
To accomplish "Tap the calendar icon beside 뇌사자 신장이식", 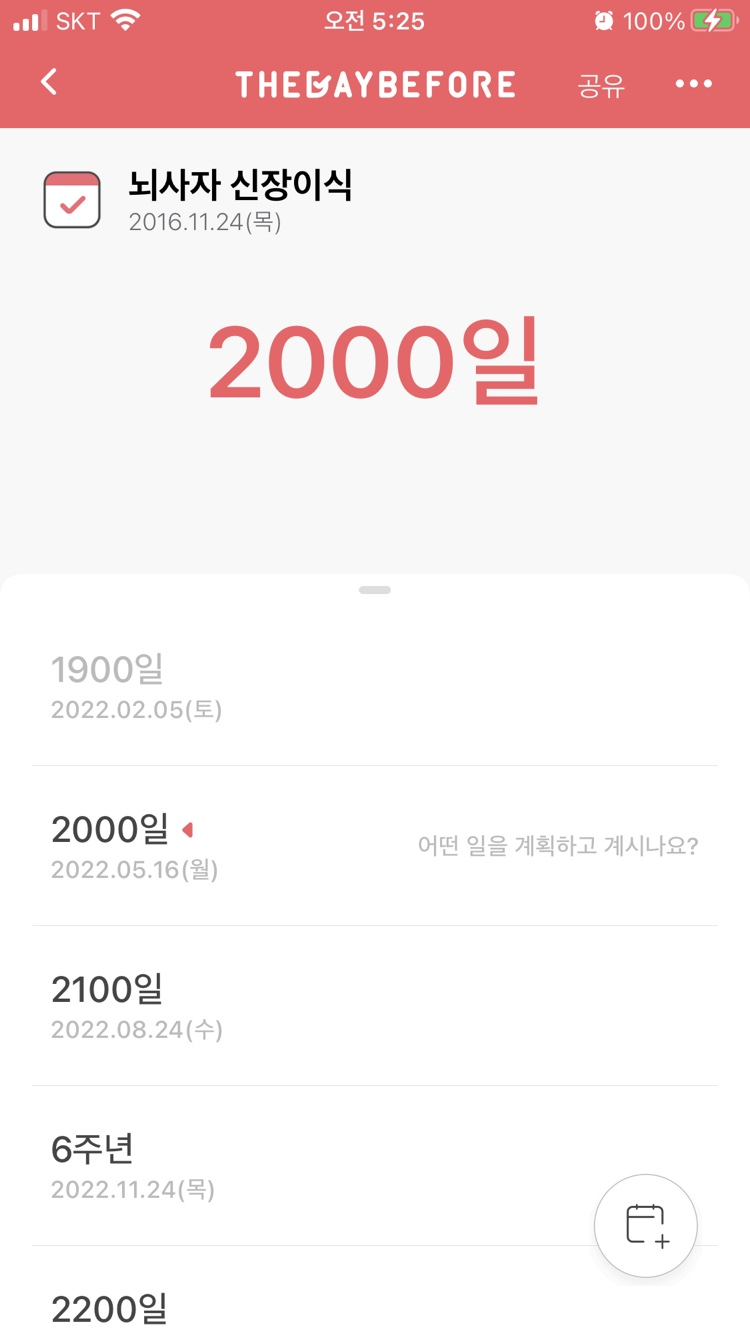I will (x=72, y=200).
